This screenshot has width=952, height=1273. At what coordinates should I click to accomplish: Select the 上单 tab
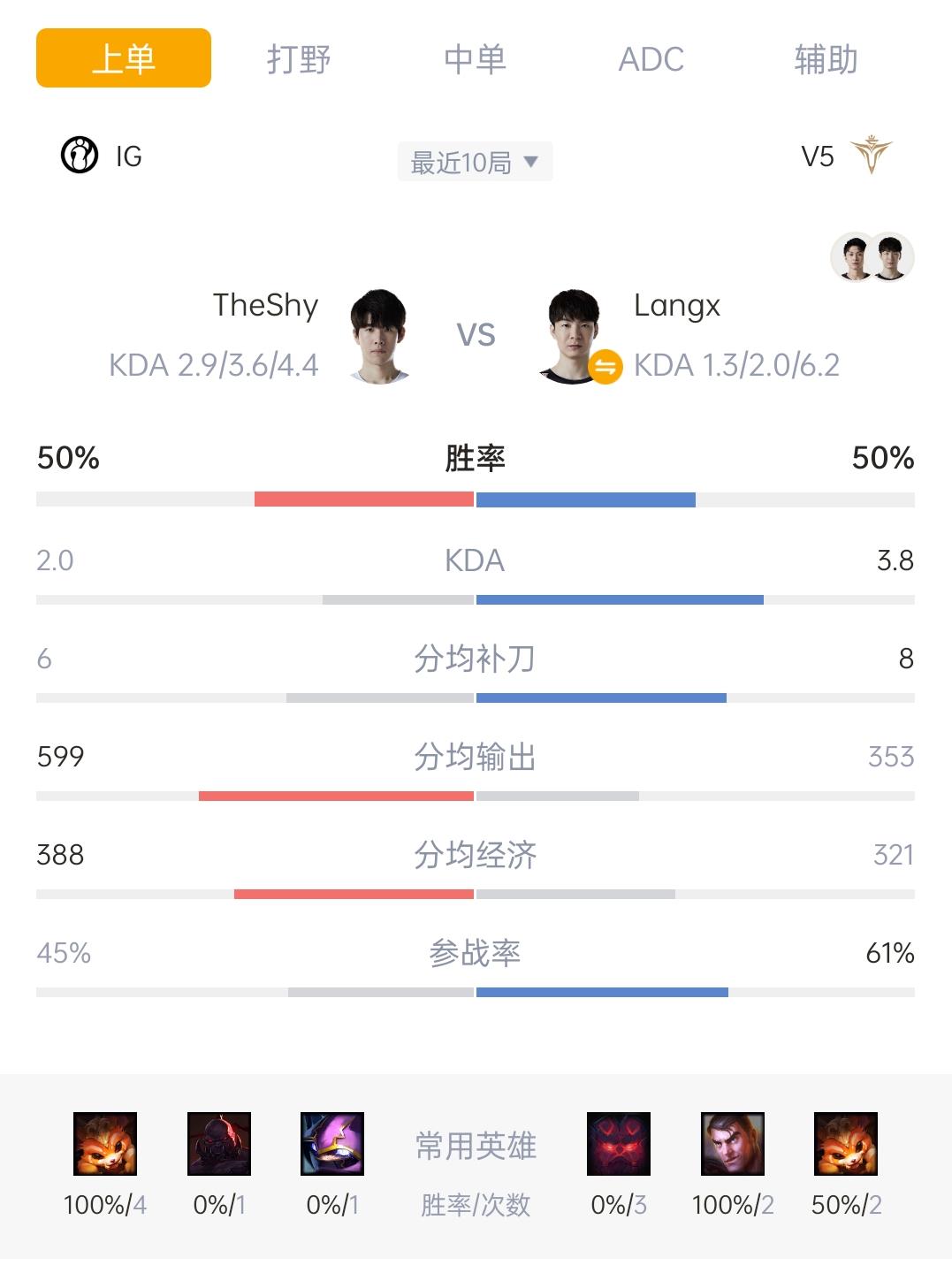[x=124, y=58]
